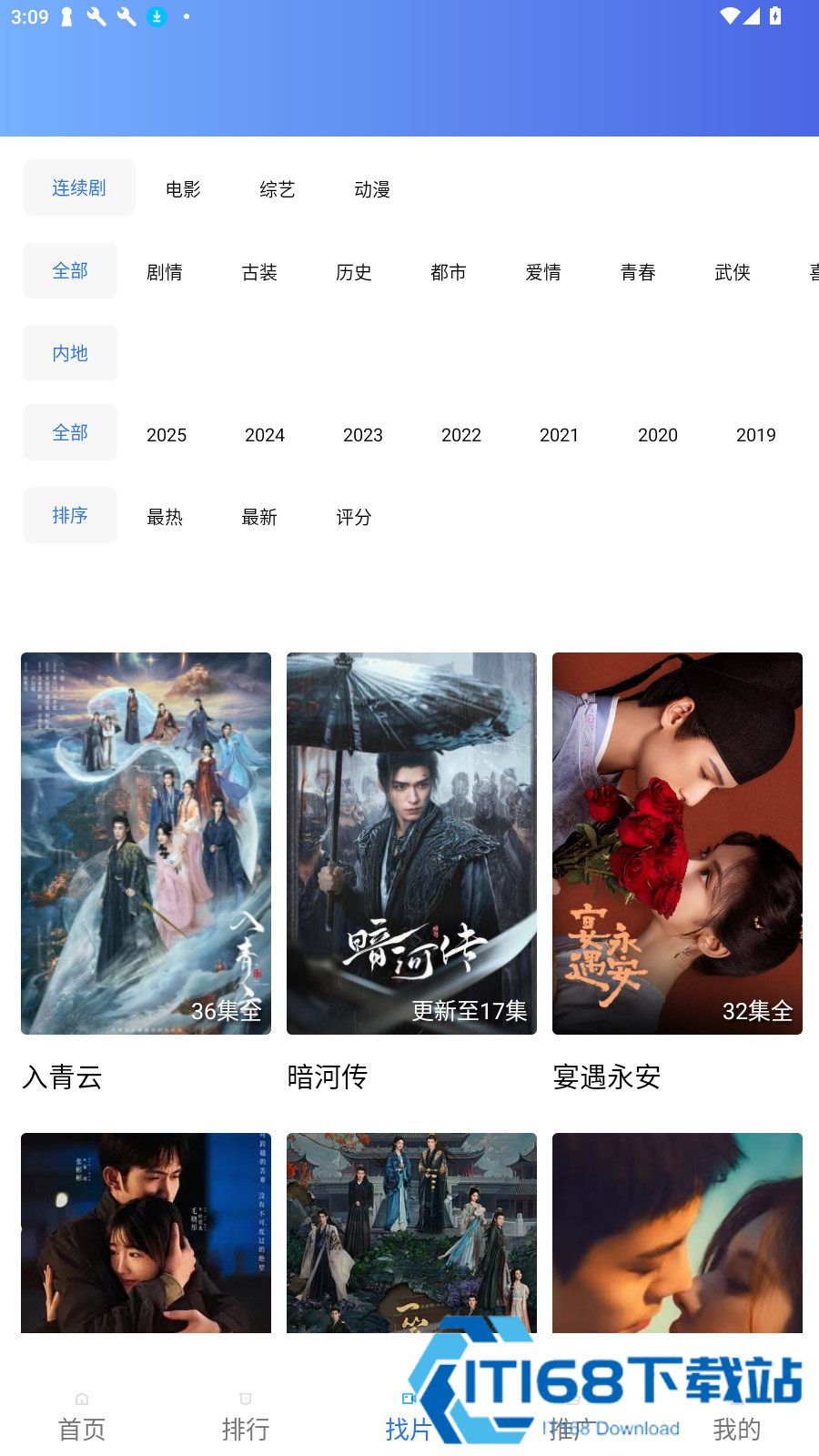The image size is (819, 1456).
Task: Select the 武侠 genre chip
Action: 733,272
